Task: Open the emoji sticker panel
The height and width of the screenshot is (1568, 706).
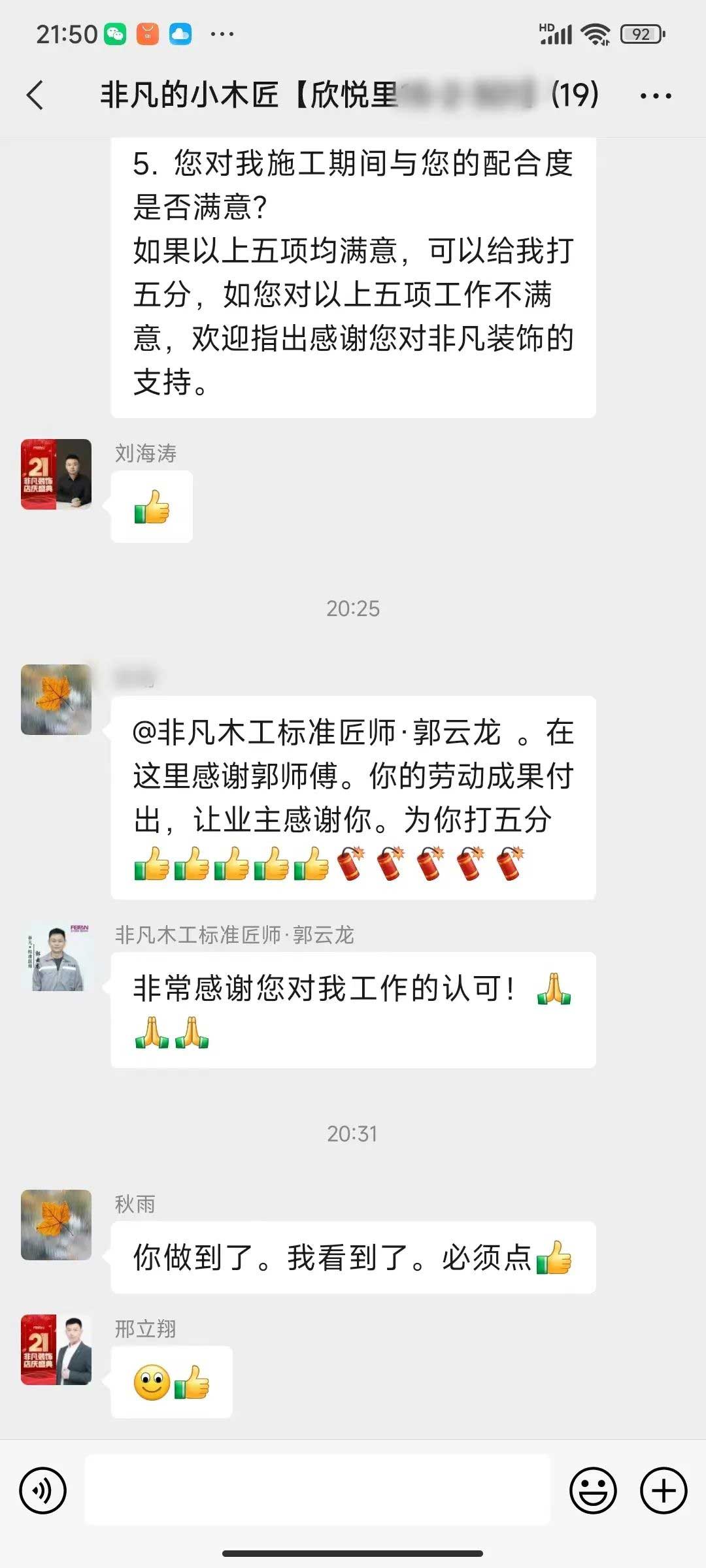Action: [593, 1490]
